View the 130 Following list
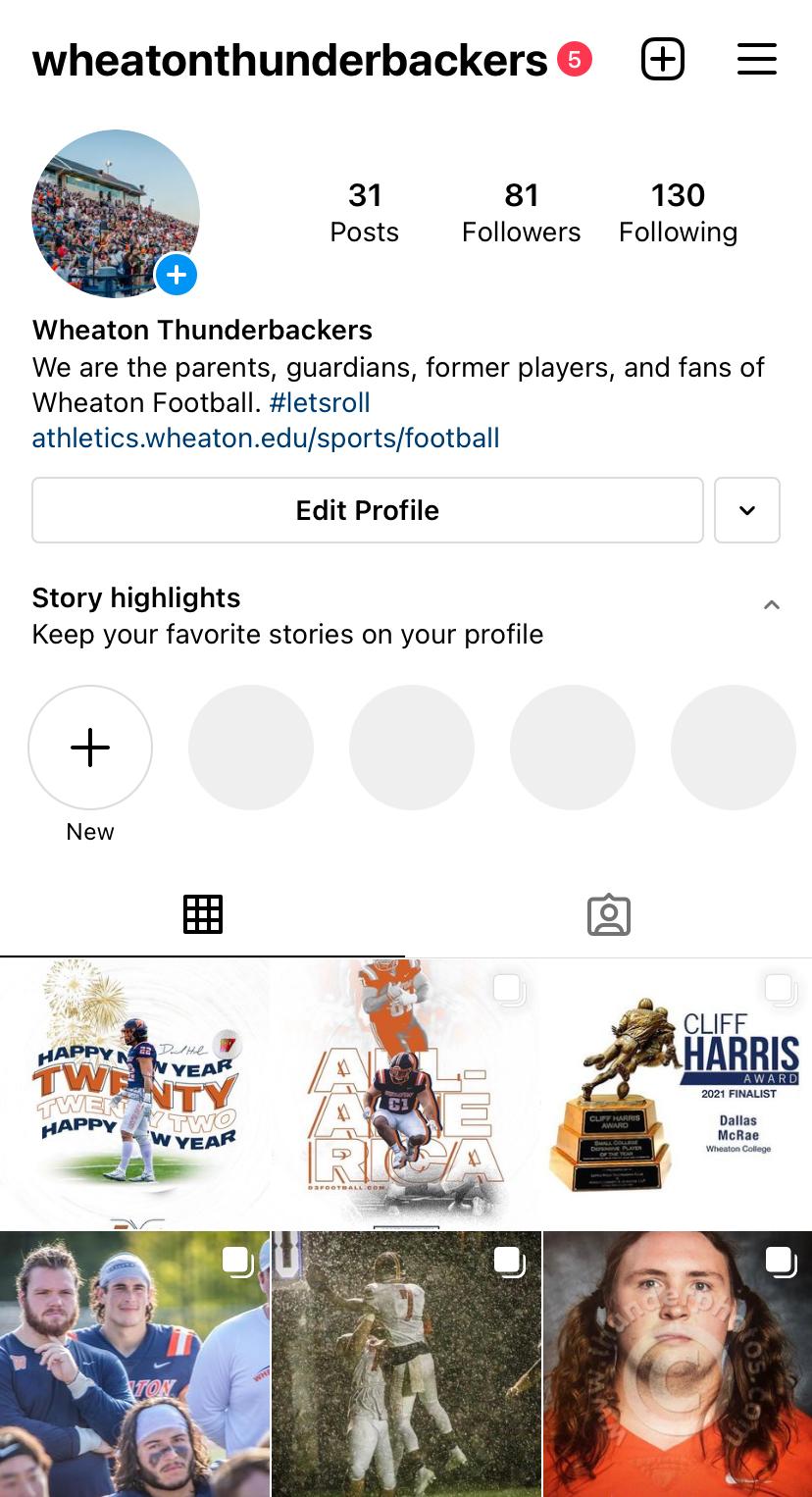Screen dimensions: 812x1497 (678, 213)
